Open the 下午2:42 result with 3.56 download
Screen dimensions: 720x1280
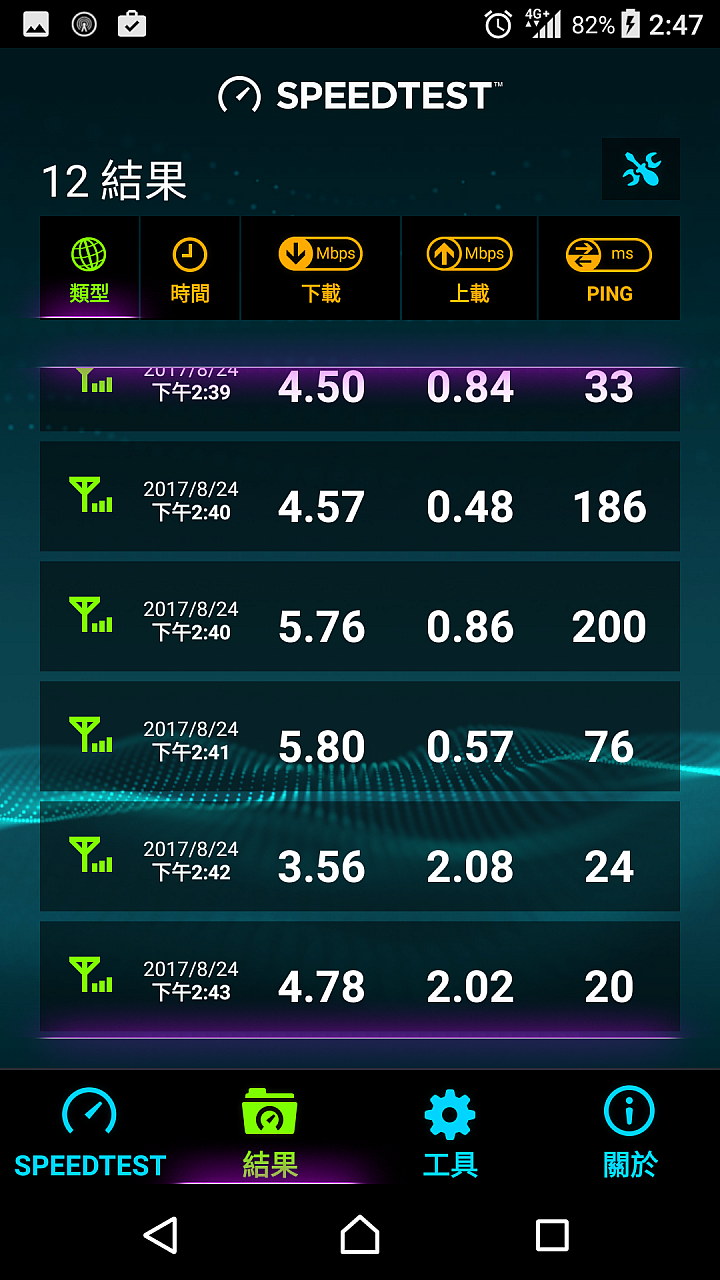(360, 857)
